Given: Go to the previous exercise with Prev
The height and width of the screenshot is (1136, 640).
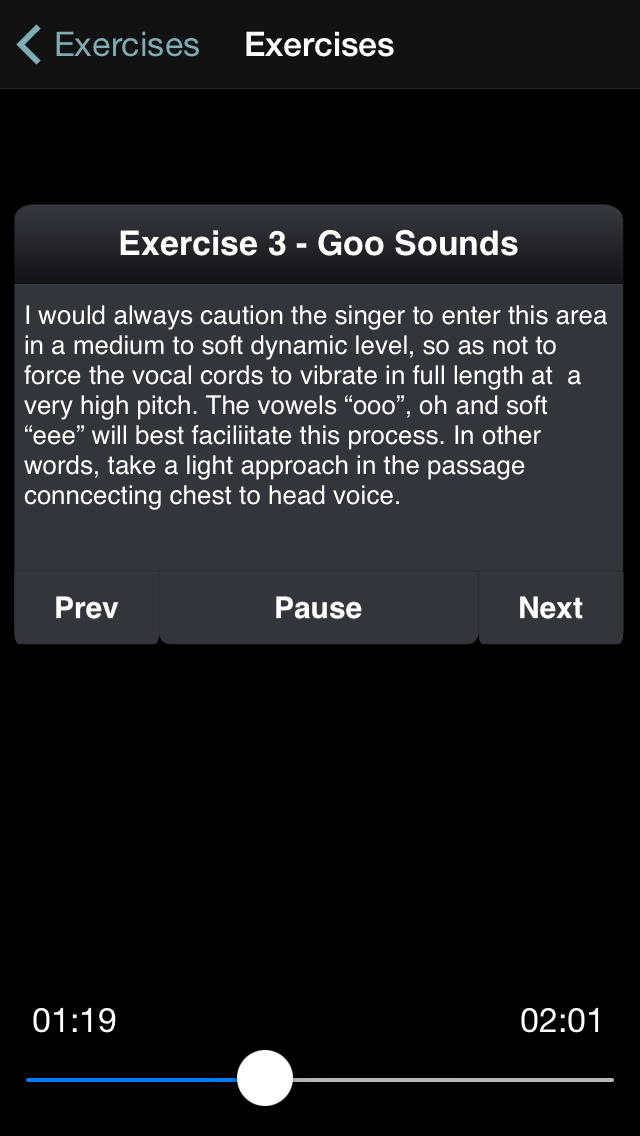Looking at the screenshot, I should pyautogui.click(x=87, y=608).
